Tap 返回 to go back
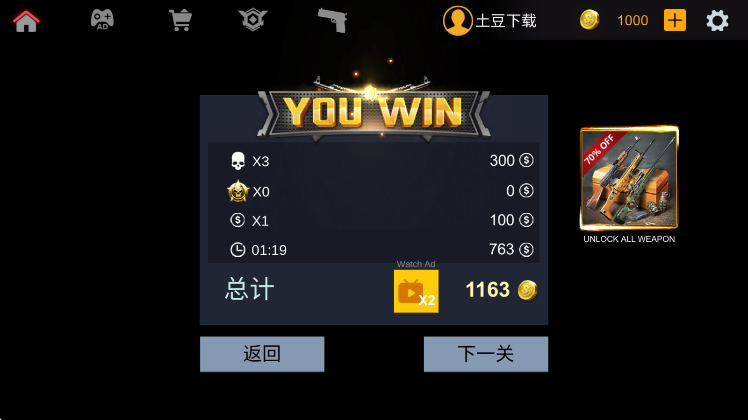Screen dimensions: 748x420 click(x=262, y=354)
